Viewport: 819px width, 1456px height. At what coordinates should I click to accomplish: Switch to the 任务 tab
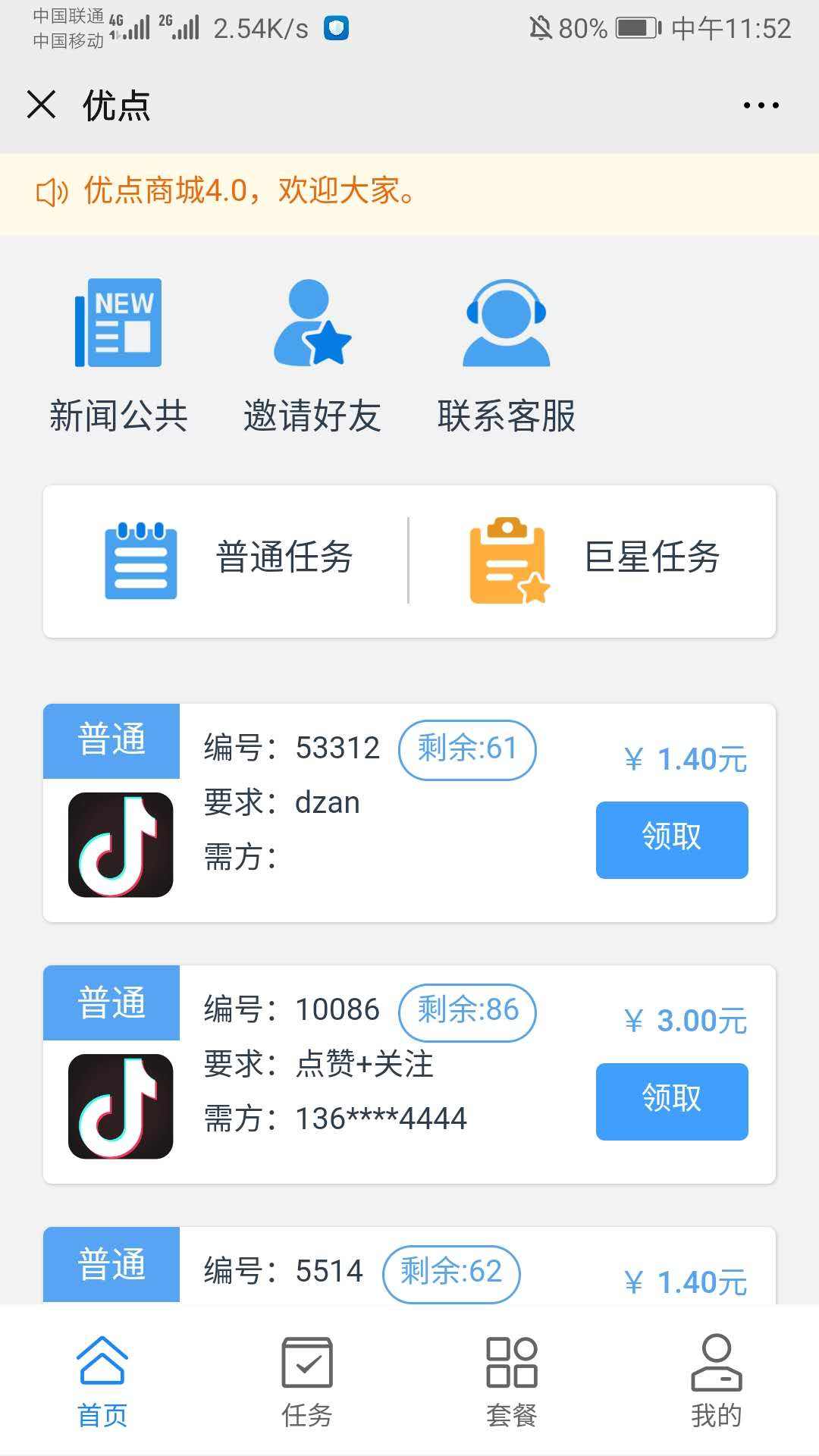[307, 1382]
